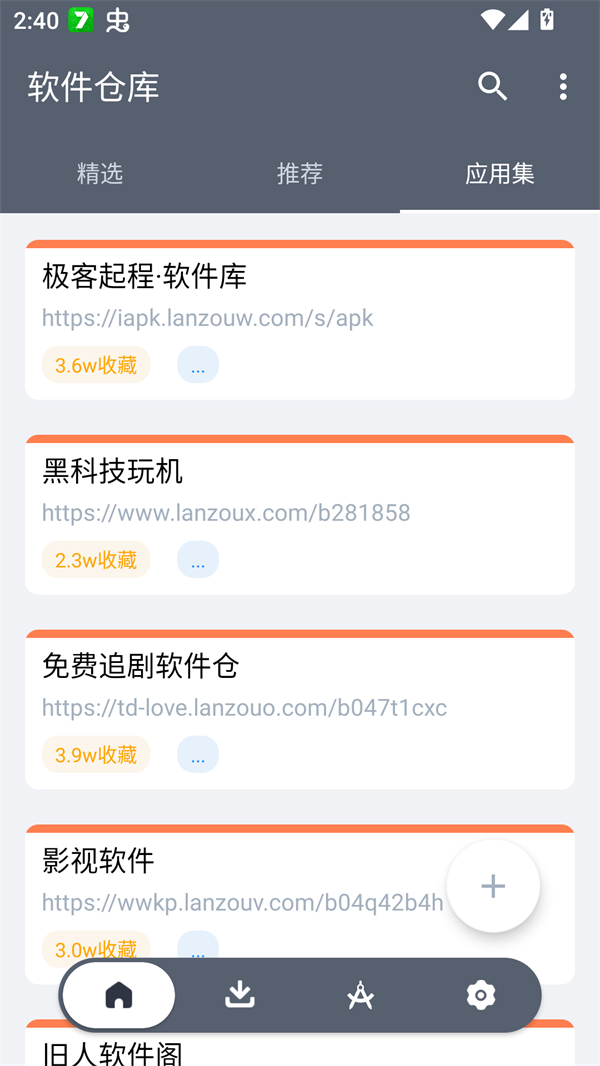
Task: Go to the home tab in bottom bar
Action: click(119, 995)
